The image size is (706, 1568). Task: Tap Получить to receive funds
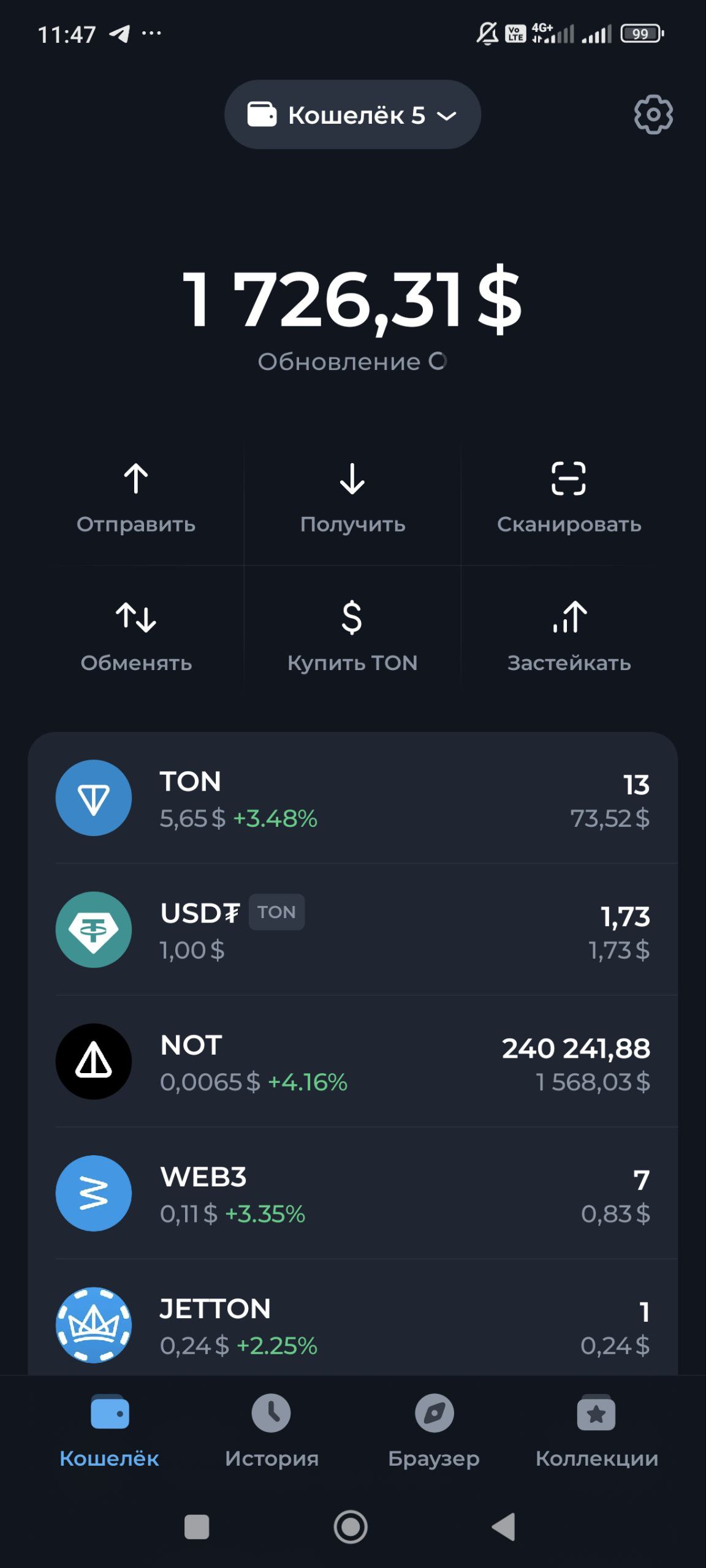352,497
